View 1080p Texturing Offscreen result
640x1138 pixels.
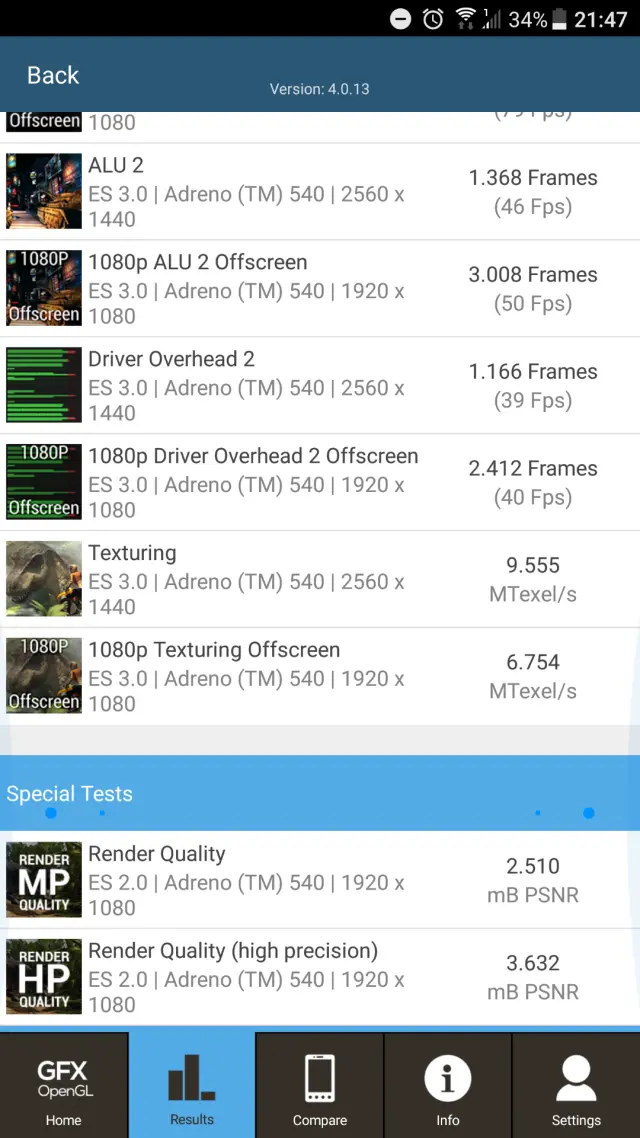click(x=320, y=677)
